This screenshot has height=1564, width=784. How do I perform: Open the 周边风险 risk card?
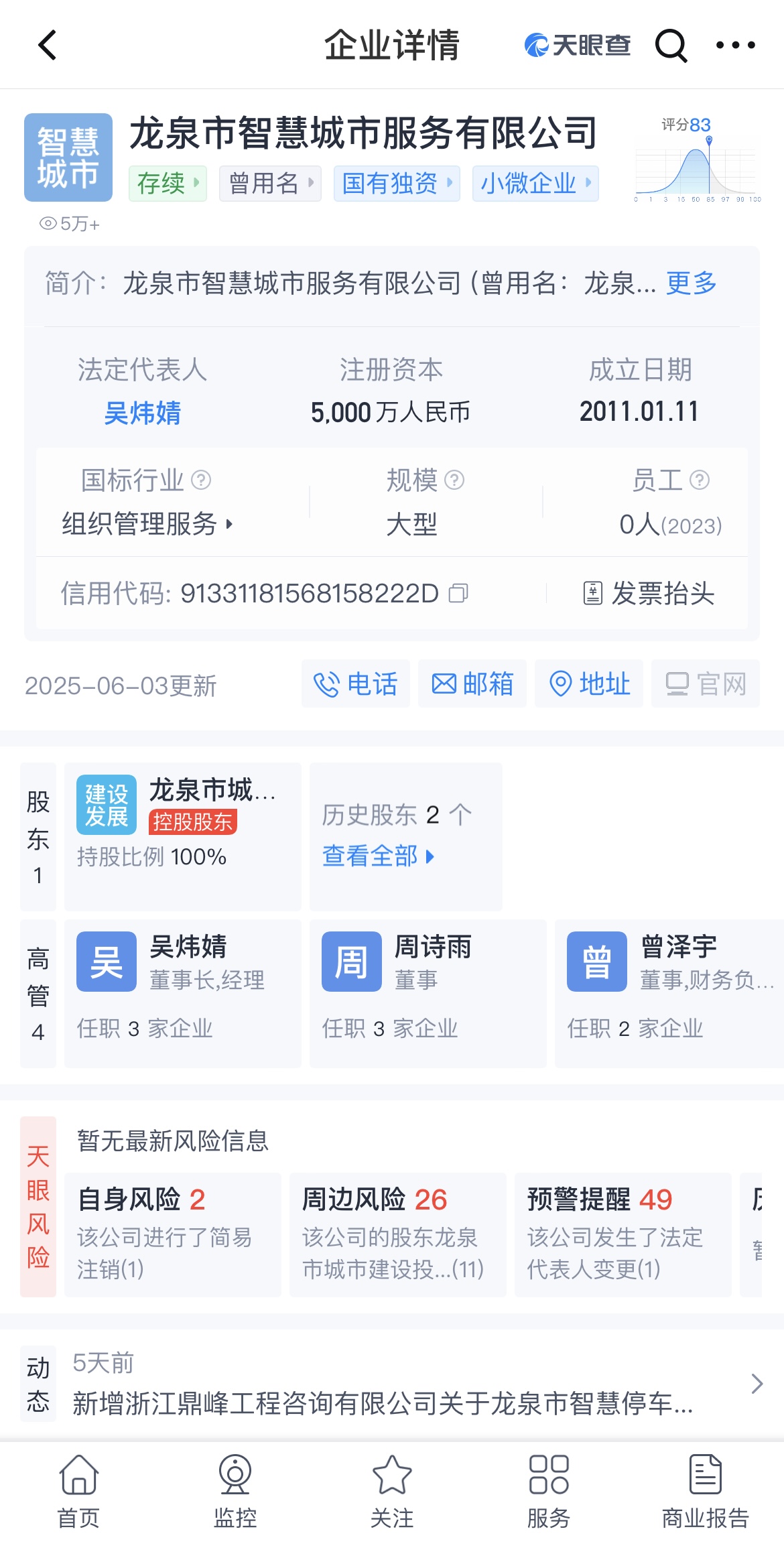pyautogui.click(x=397, y=1234)
